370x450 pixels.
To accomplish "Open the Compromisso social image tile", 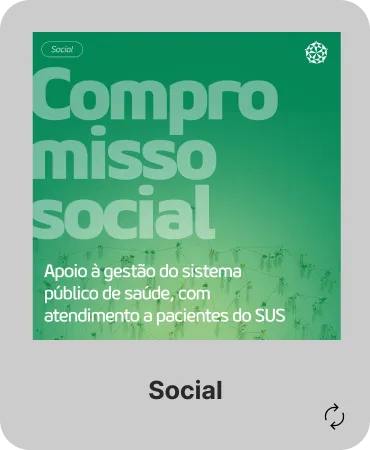I will click(187, 186).
